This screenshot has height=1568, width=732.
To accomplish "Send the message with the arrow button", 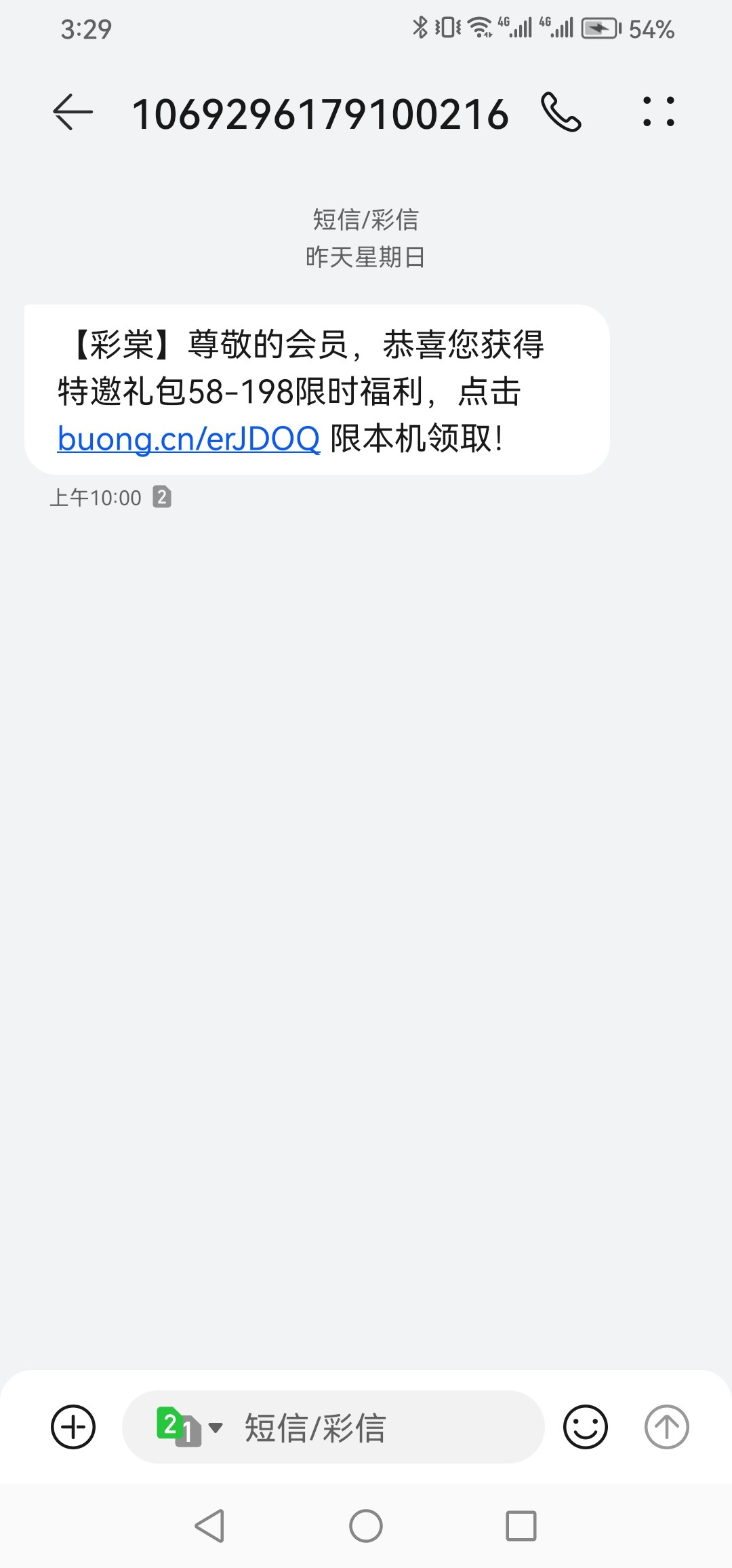I will (666, 1427).
